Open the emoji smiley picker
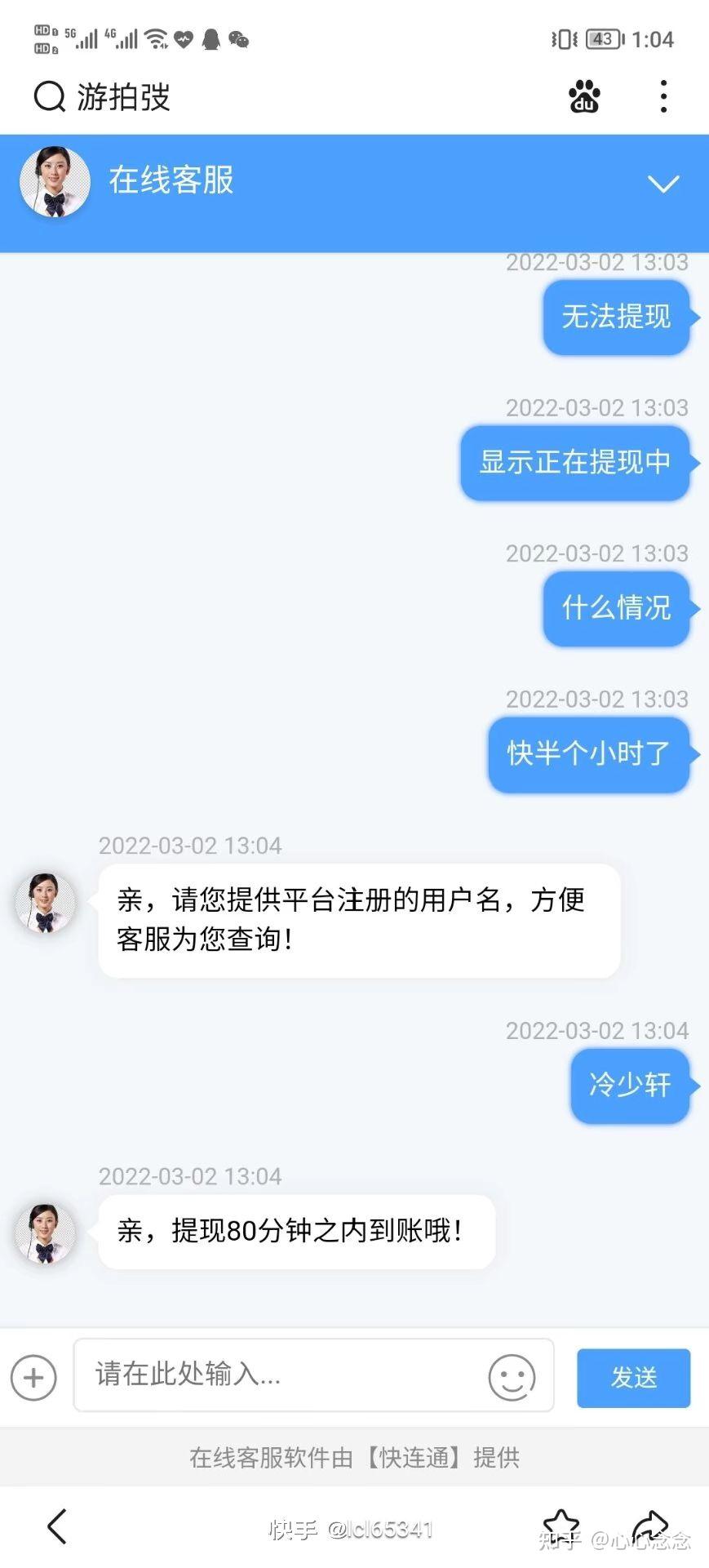 tap(512, 1378)
